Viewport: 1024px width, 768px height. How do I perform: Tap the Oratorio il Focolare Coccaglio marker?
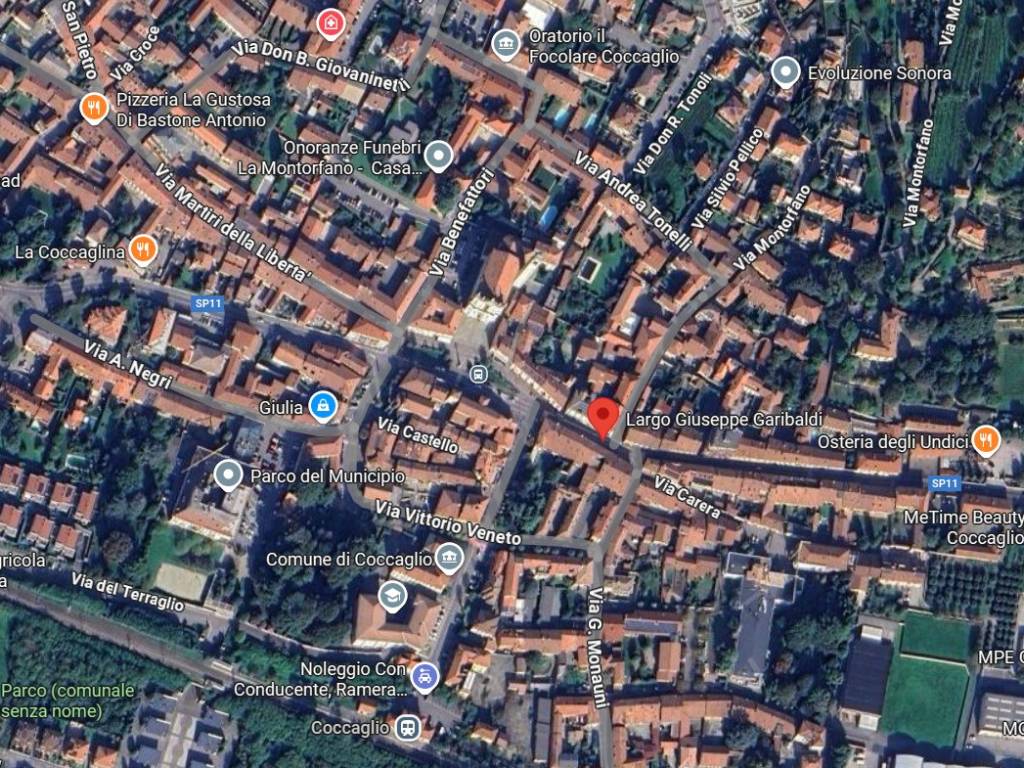(505, 44)
